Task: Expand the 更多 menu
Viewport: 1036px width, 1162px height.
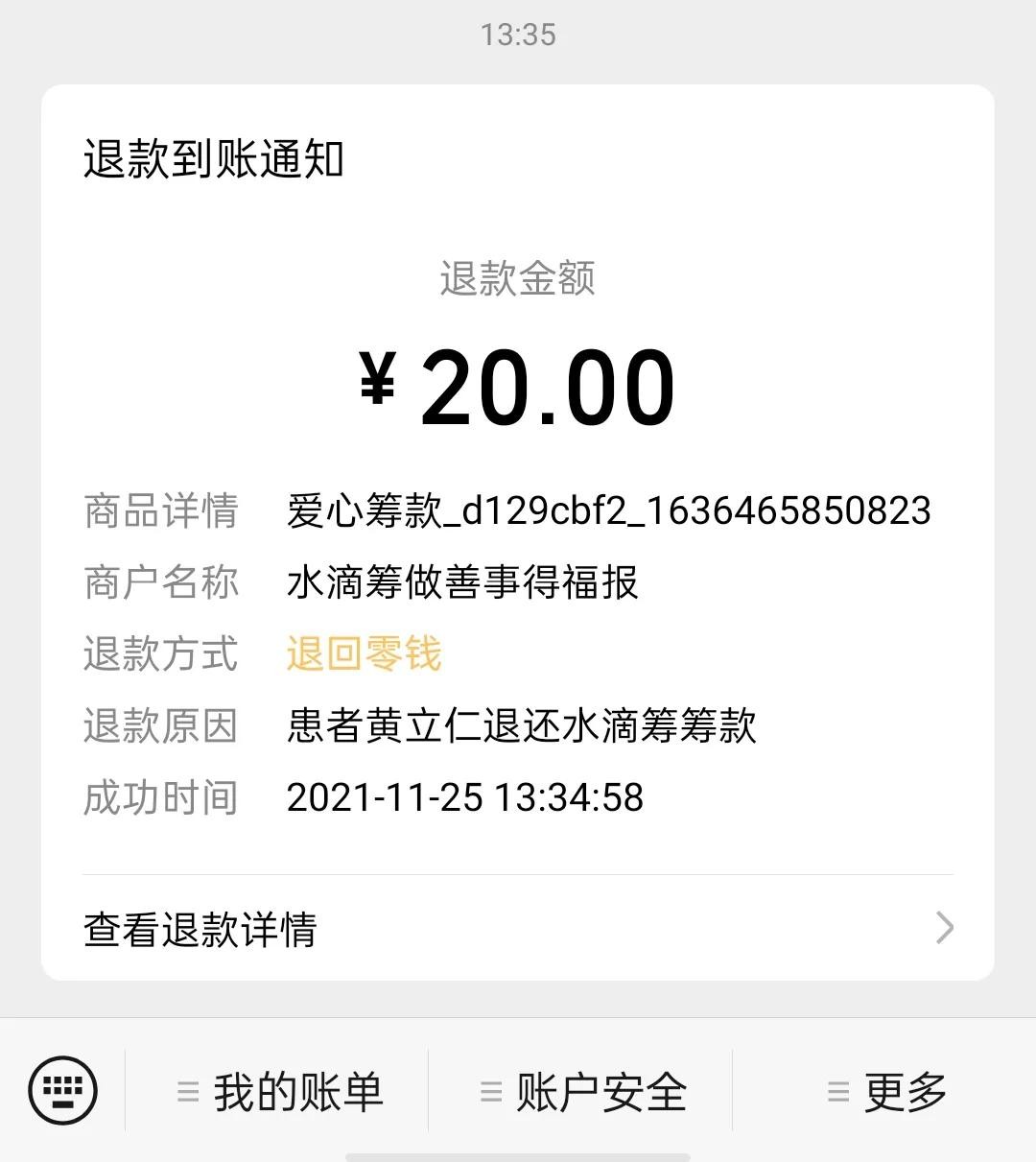Action: pyautogui.click(x=887, y=1092)
